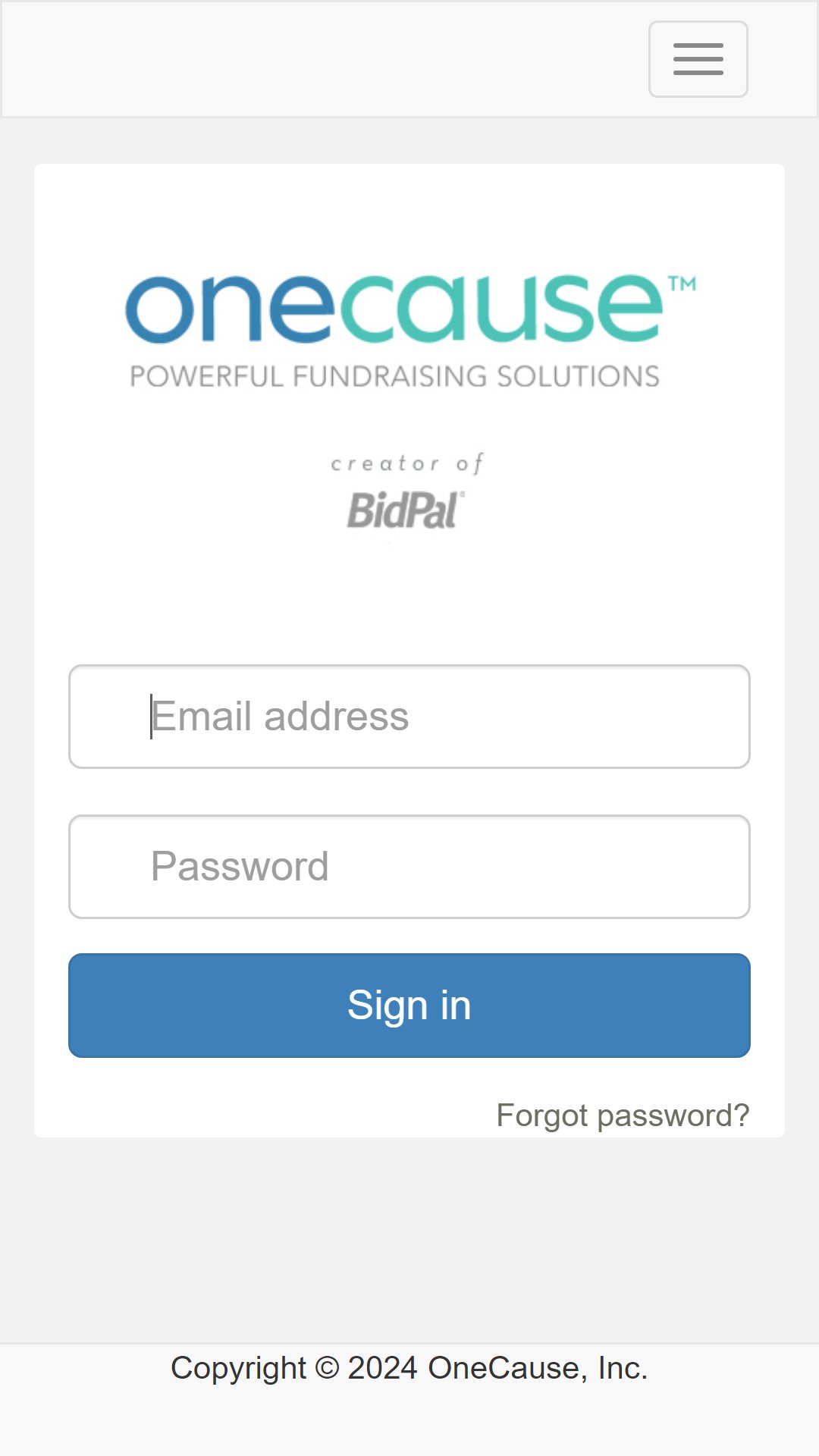The width and height of the screenshot is (819, 1456).
Task: Open the hamburger navigation menu
Action: pos(698,59)
